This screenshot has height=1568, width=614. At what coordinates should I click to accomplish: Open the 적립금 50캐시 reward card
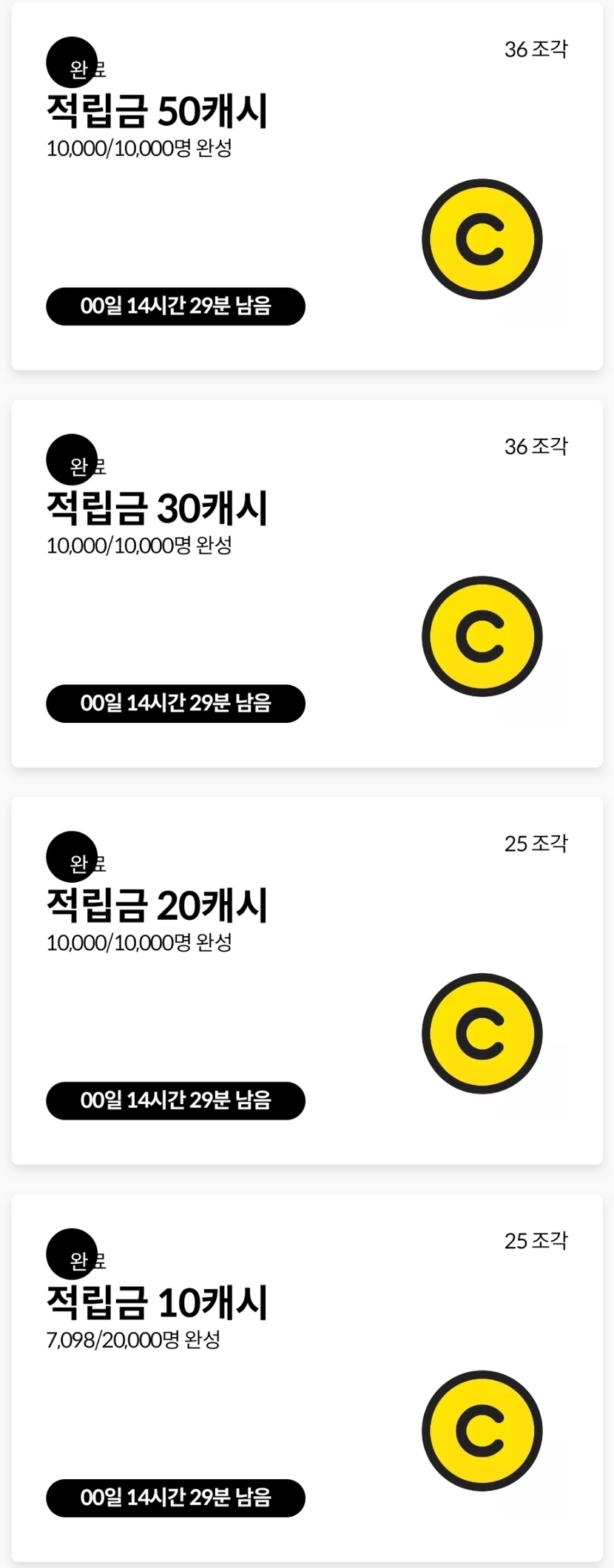click(306, 186)
